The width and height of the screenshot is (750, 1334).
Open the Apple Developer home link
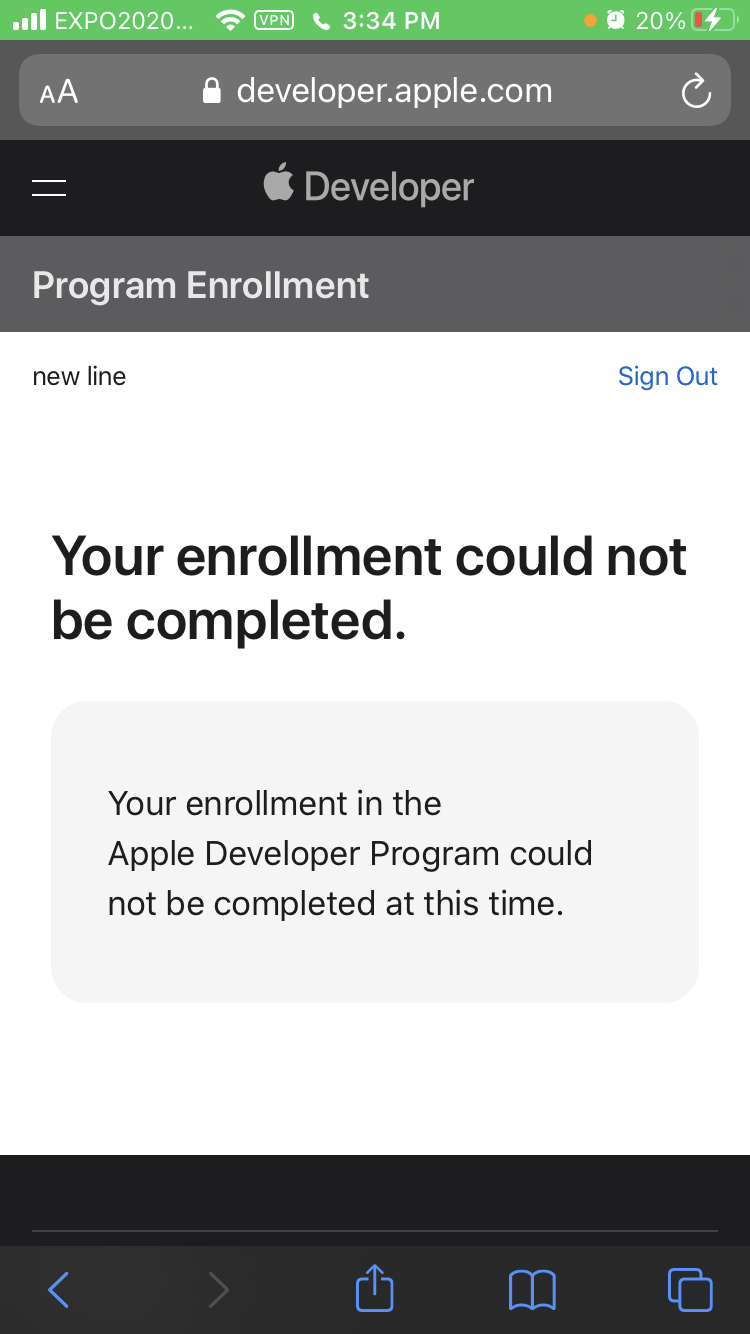[369, 186]
